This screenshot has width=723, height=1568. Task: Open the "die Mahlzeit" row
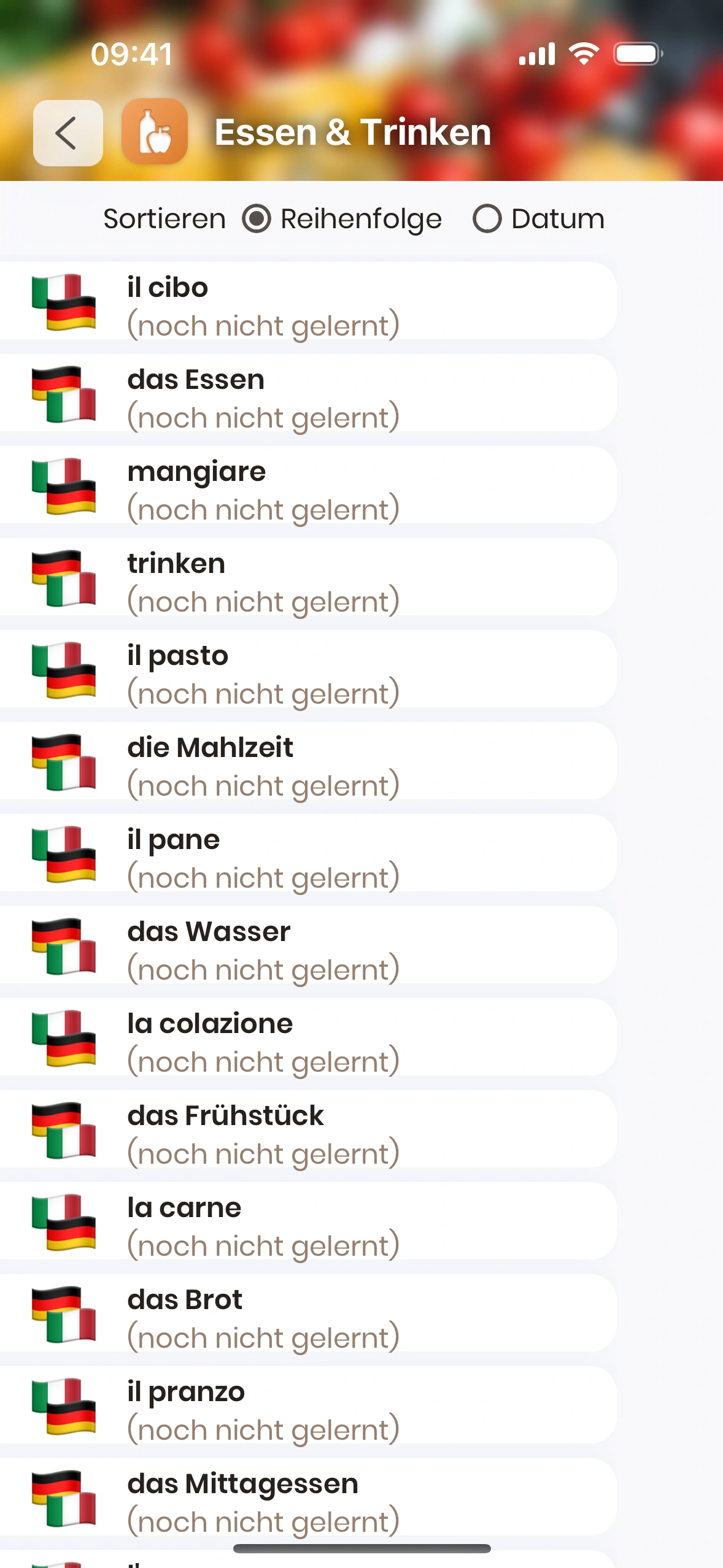coord(307,762)
